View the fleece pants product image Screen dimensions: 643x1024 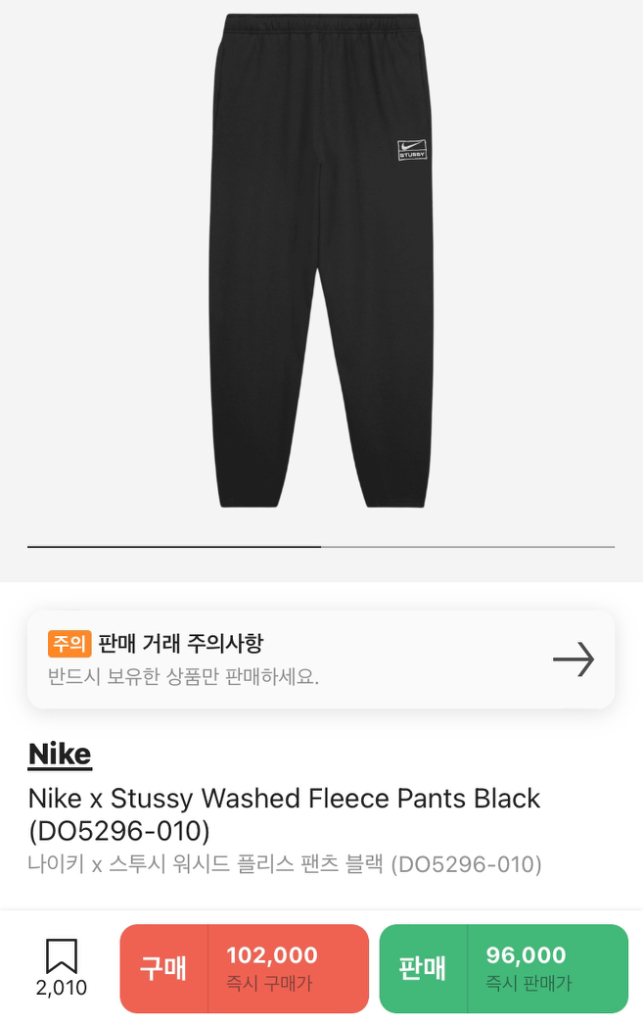pos(320,260)
